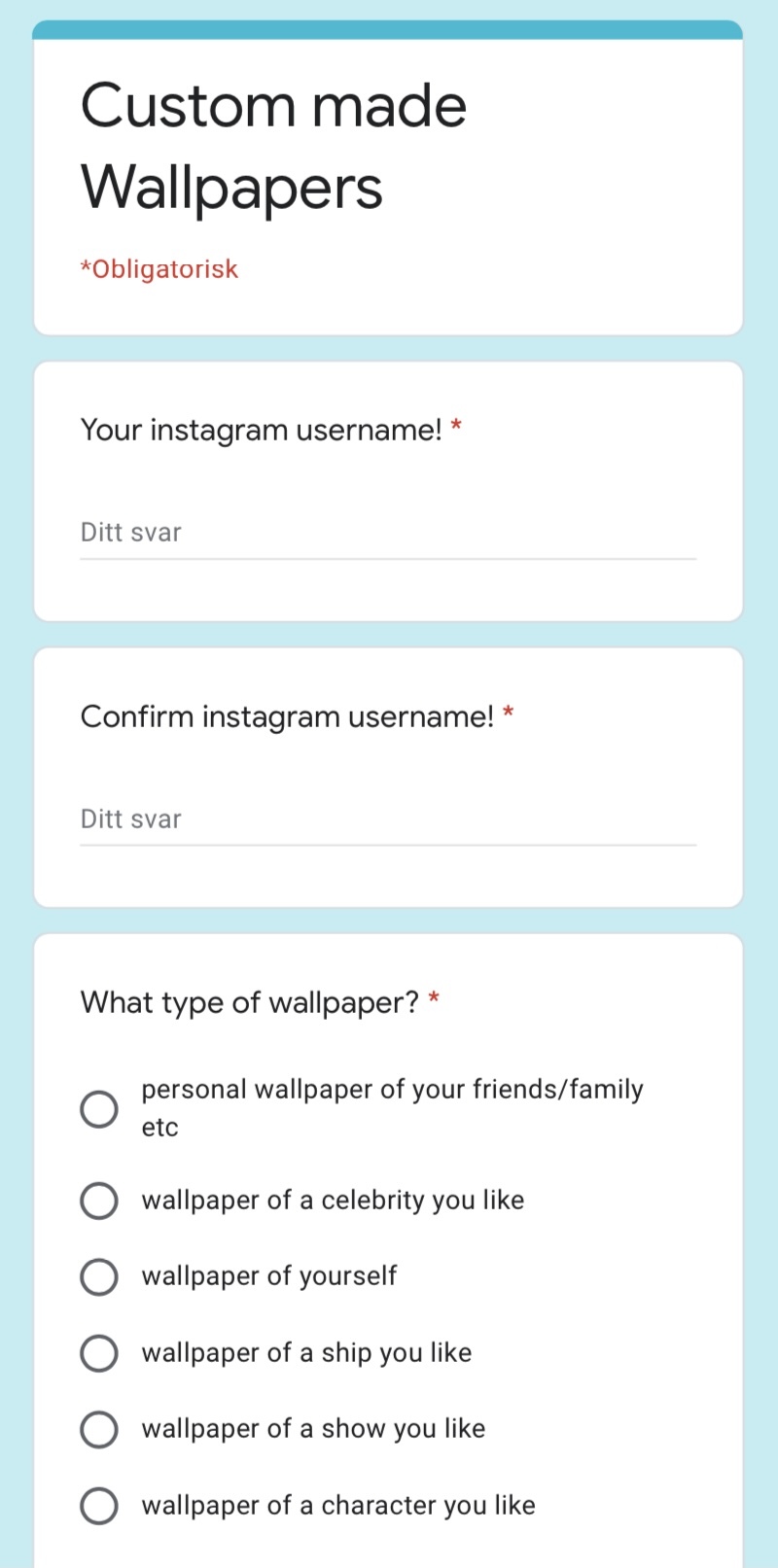This screenshot has height=1568, width=778.
Task: Choose wallpaper of a celebrity you like
Action: click(99, 1201)
